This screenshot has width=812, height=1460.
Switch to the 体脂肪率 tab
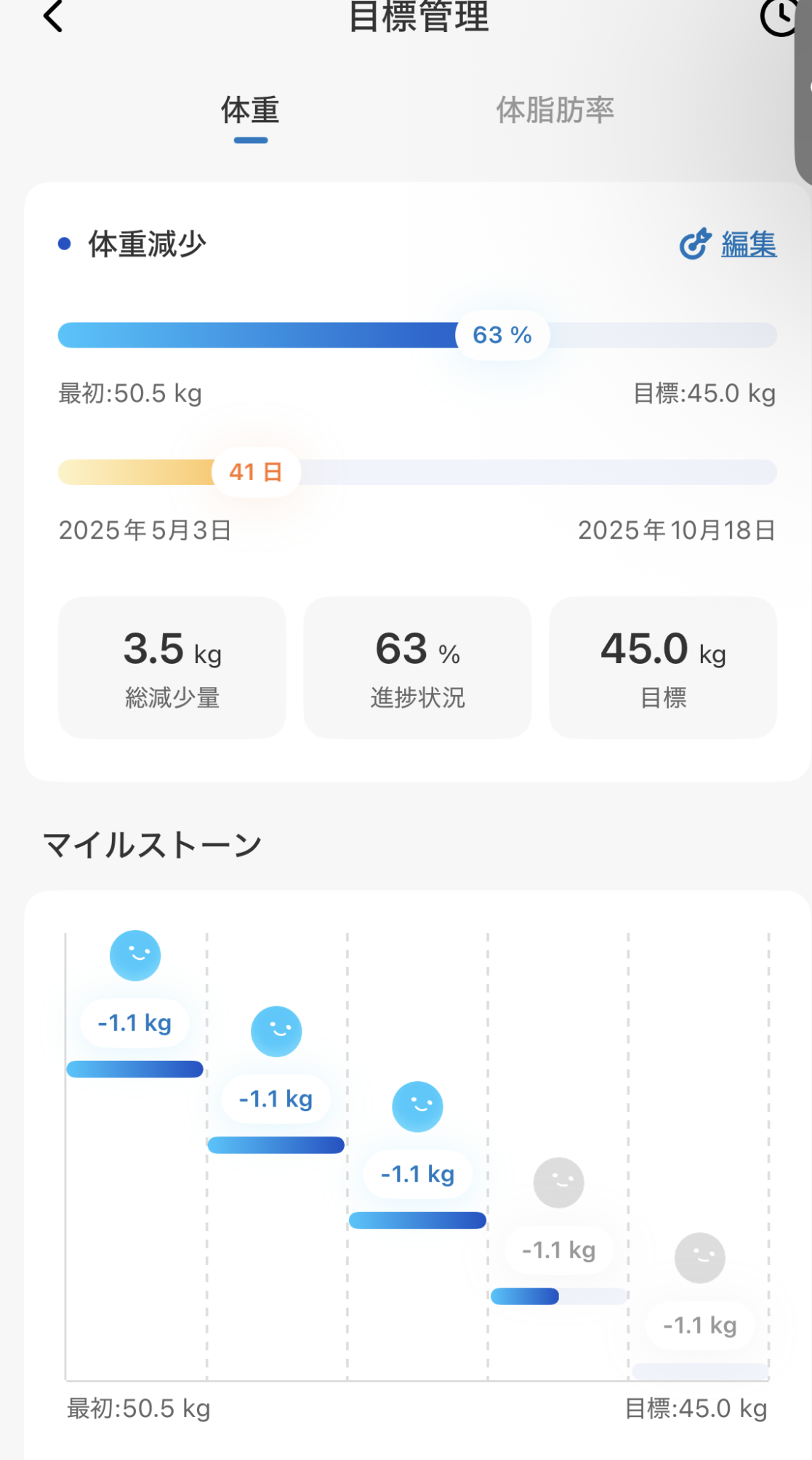tap(555, 110)
